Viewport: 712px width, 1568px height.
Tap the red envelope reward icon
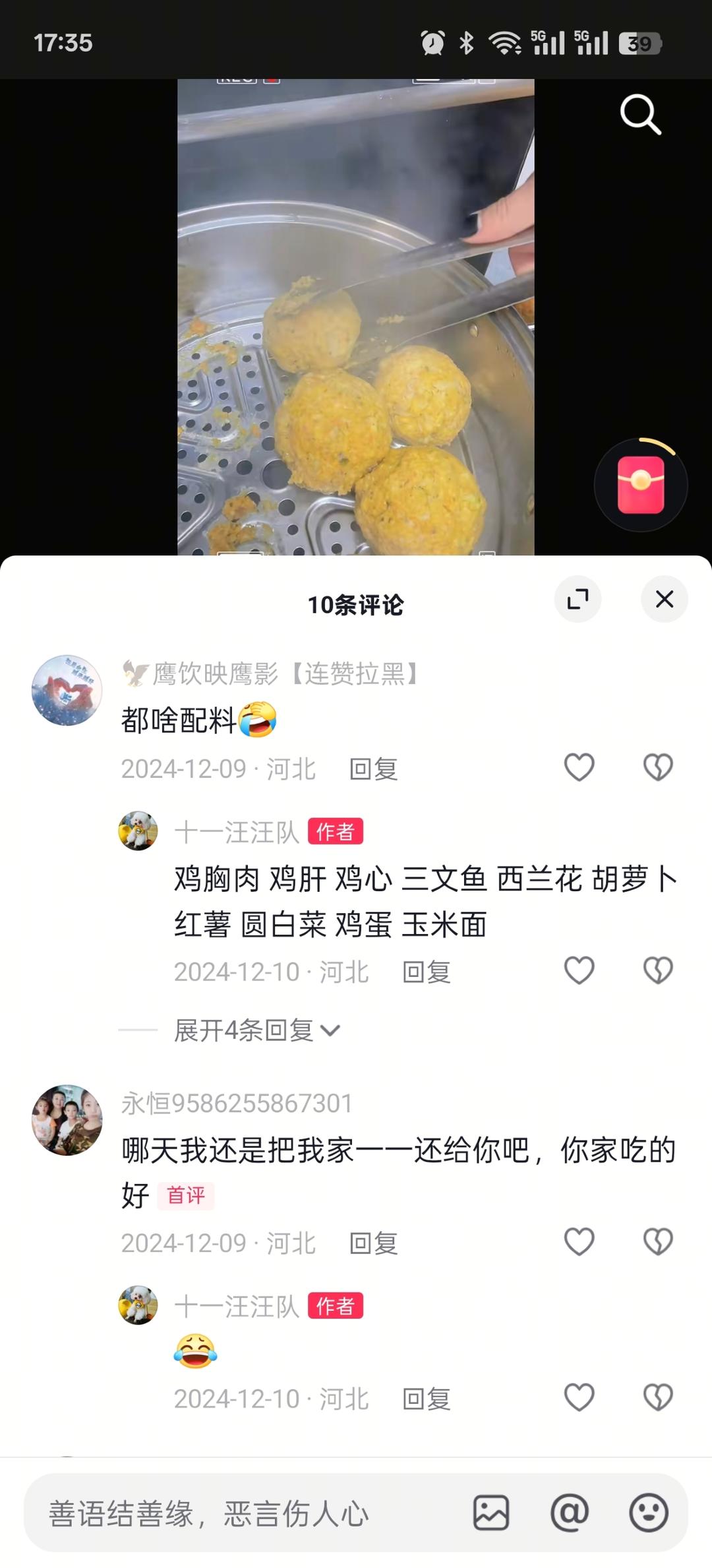[x=640, y=485]
